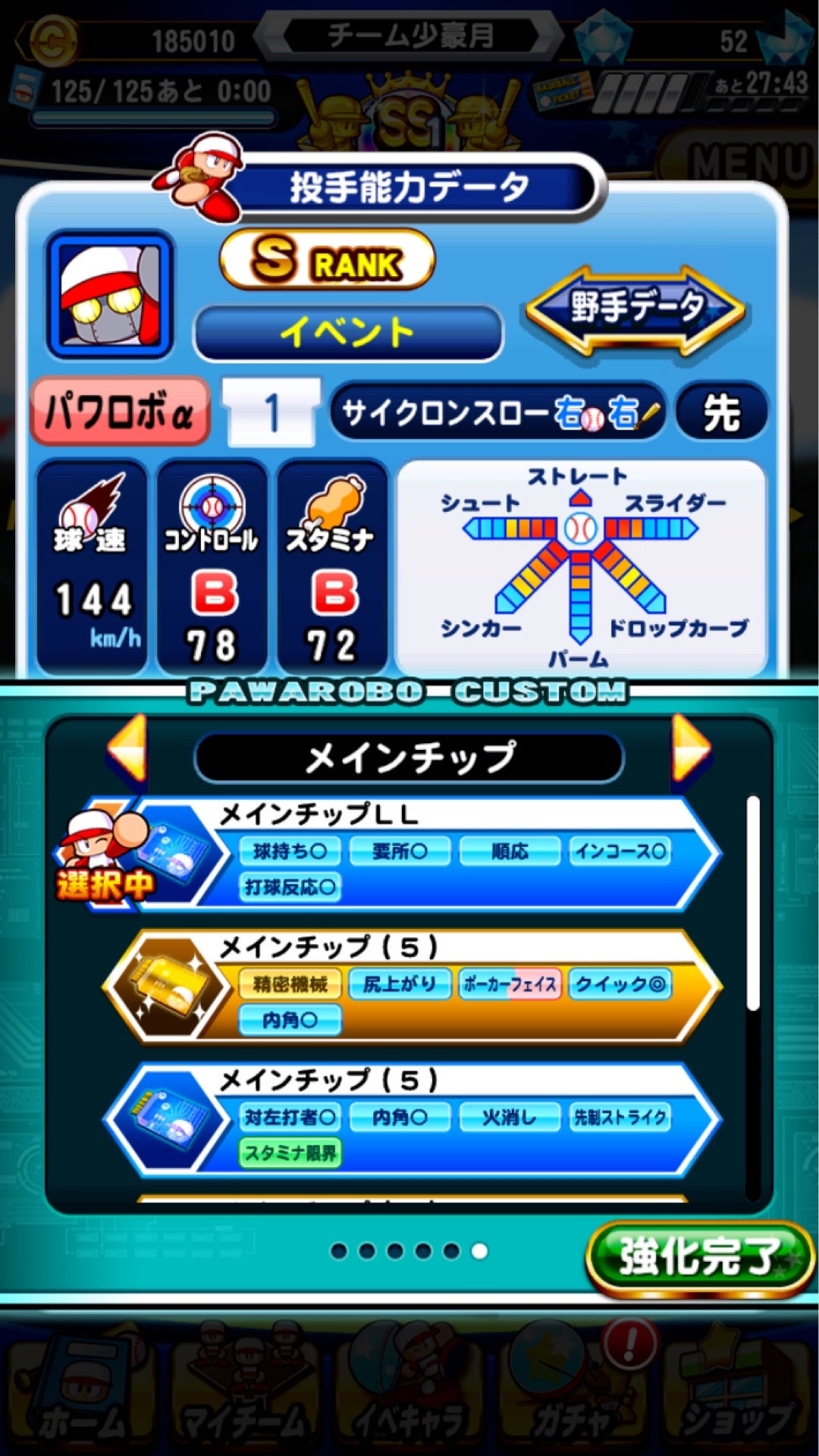Image resolution: width=819 pixels, height=1456 pixels.
Task: Open the パワロボα player portrait
Action: point(110,294)
